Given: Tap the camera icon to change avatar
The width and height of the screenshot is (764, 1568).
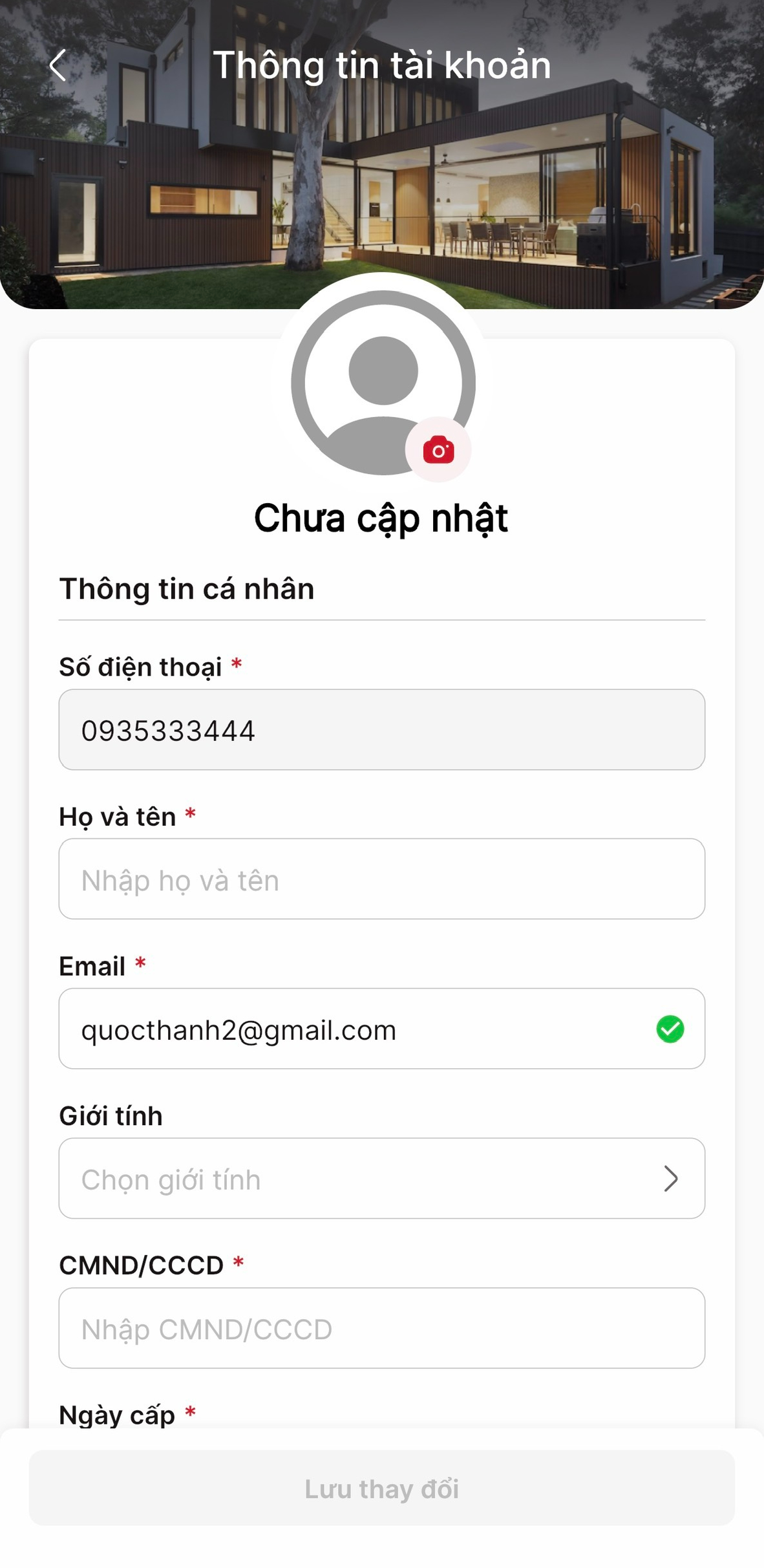Looking at the screenshot, I should pyautogui.click(x=438, y=450).
